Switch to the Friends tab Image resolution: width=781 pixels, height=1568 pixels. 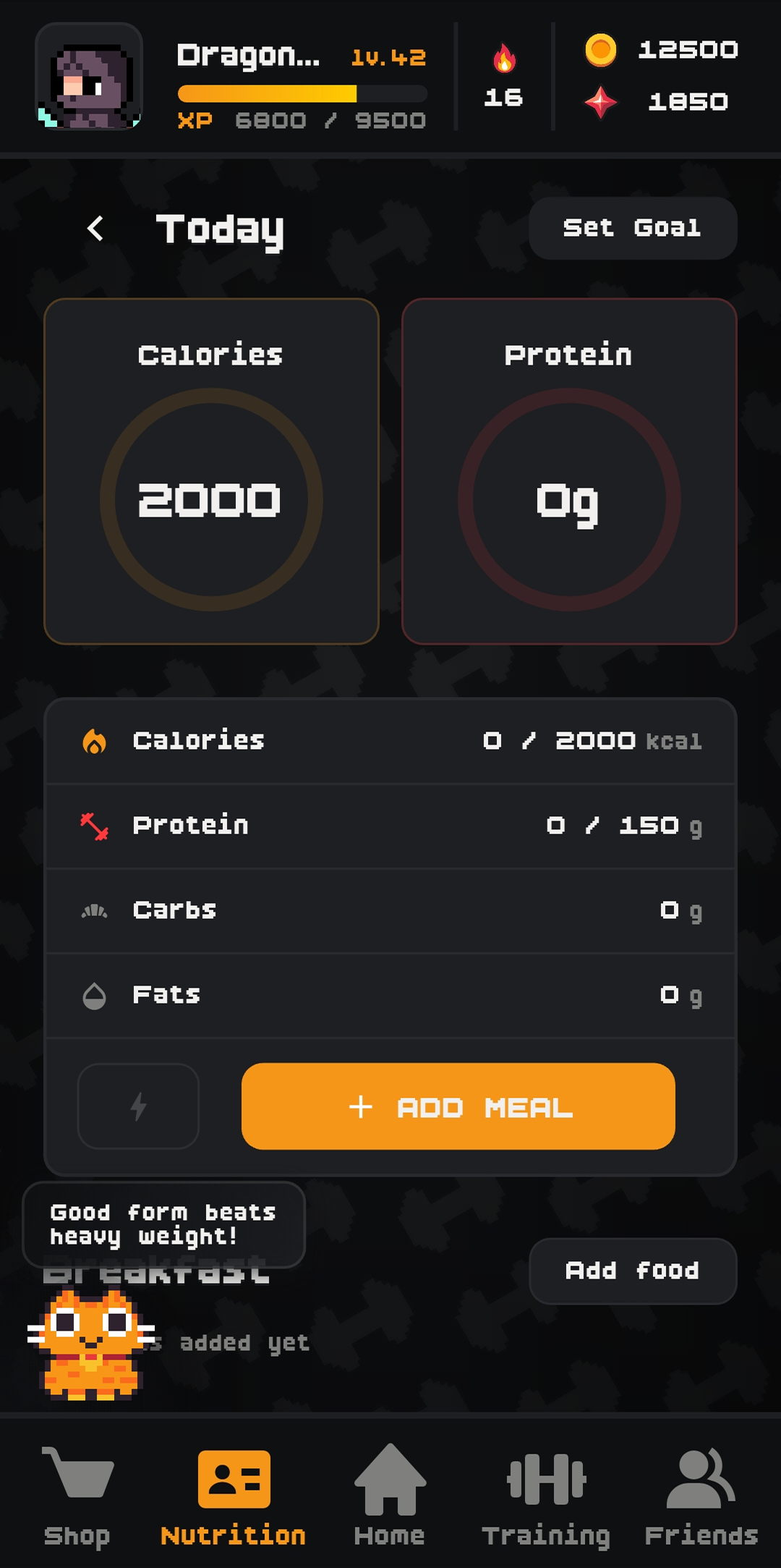pos(701,1495)
